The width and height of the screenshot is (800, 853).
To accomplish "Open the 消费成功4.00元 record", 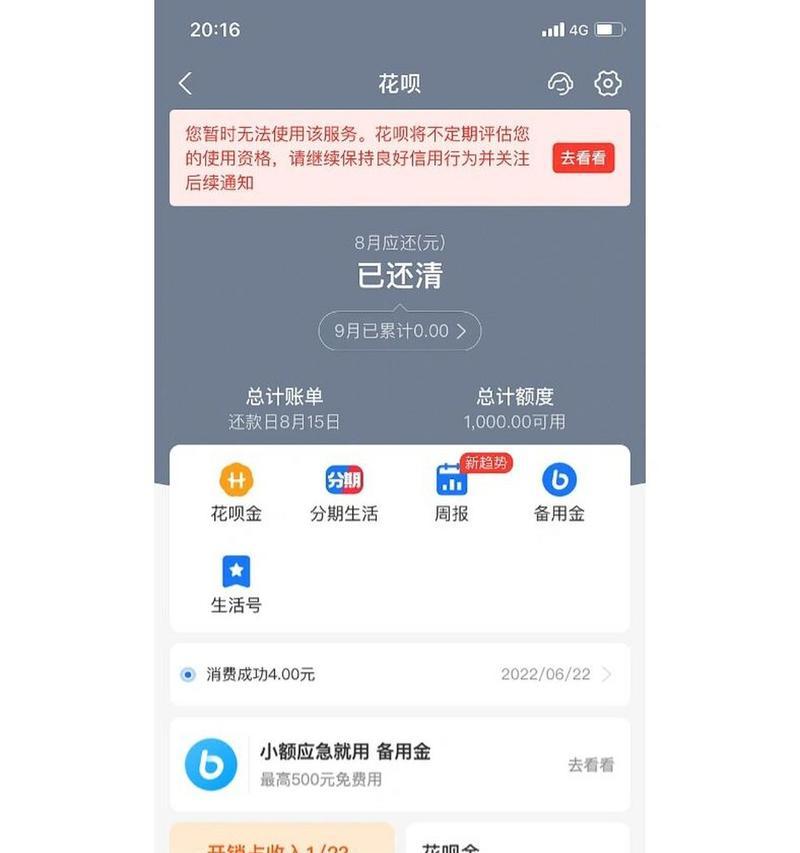I will [x=400, y=675].
